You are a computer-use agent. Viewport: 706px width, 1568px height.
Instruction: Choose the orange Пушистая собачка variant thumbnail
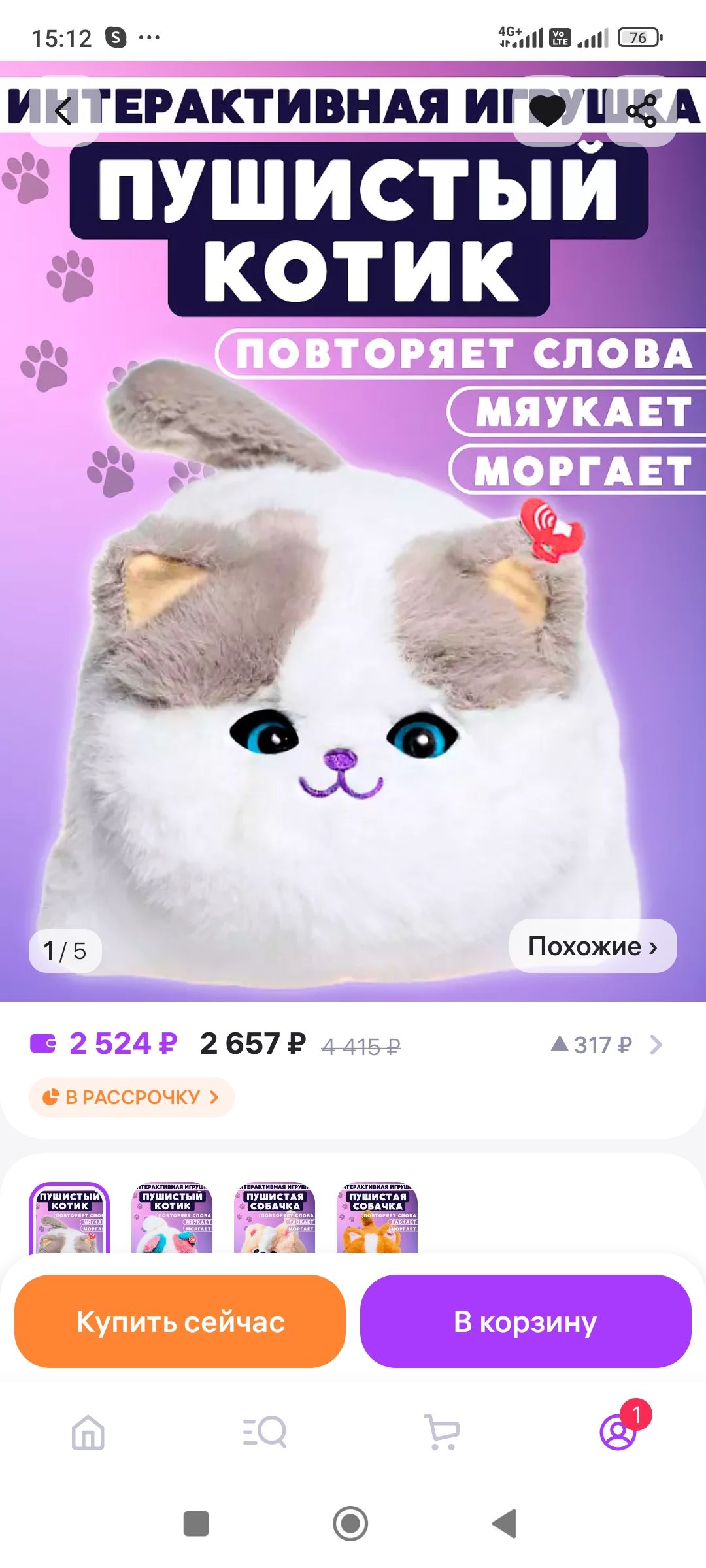(377, 1218)
